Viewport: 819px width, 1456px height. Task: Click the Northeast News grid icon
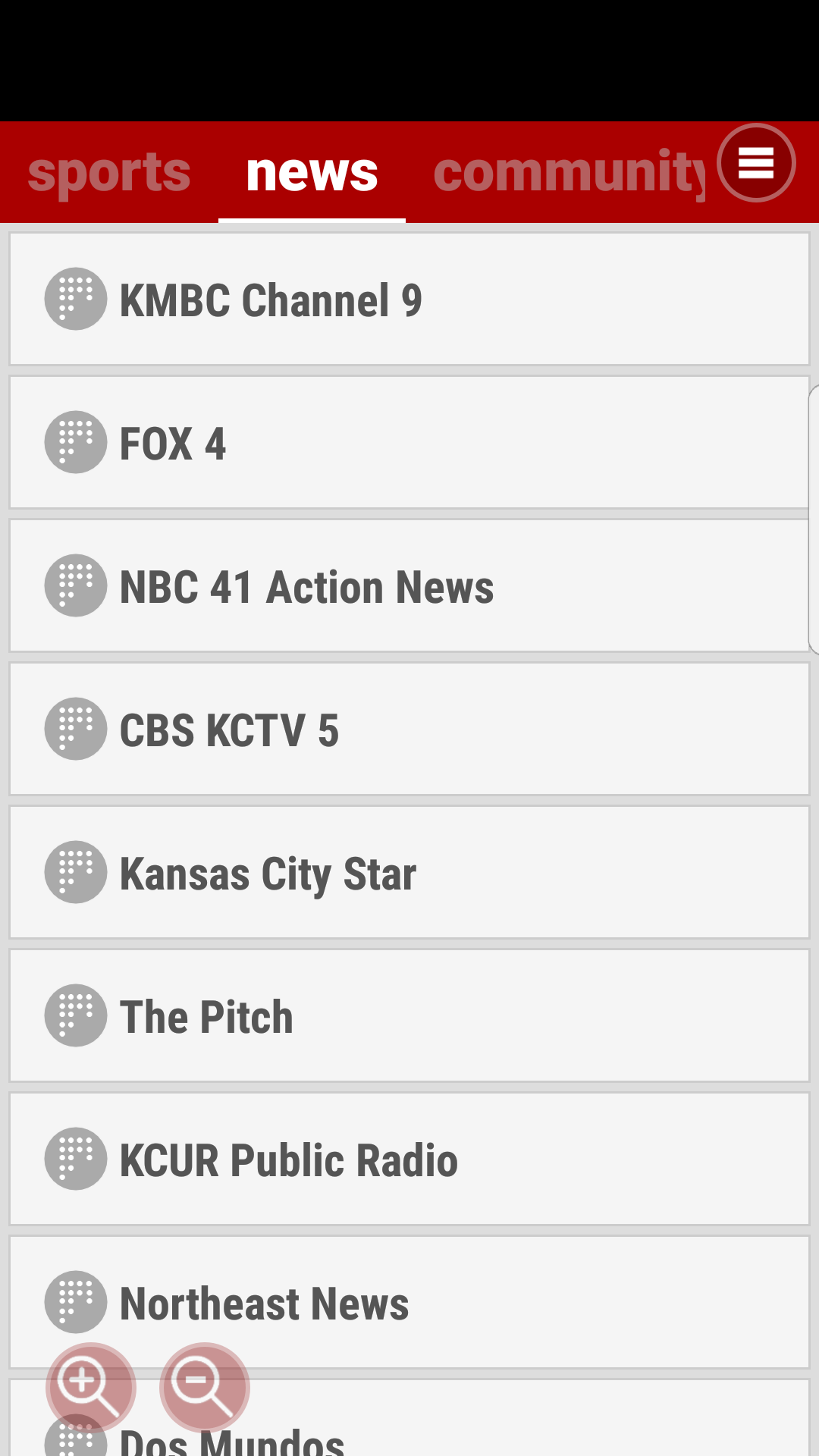(x=75, y=1302)
